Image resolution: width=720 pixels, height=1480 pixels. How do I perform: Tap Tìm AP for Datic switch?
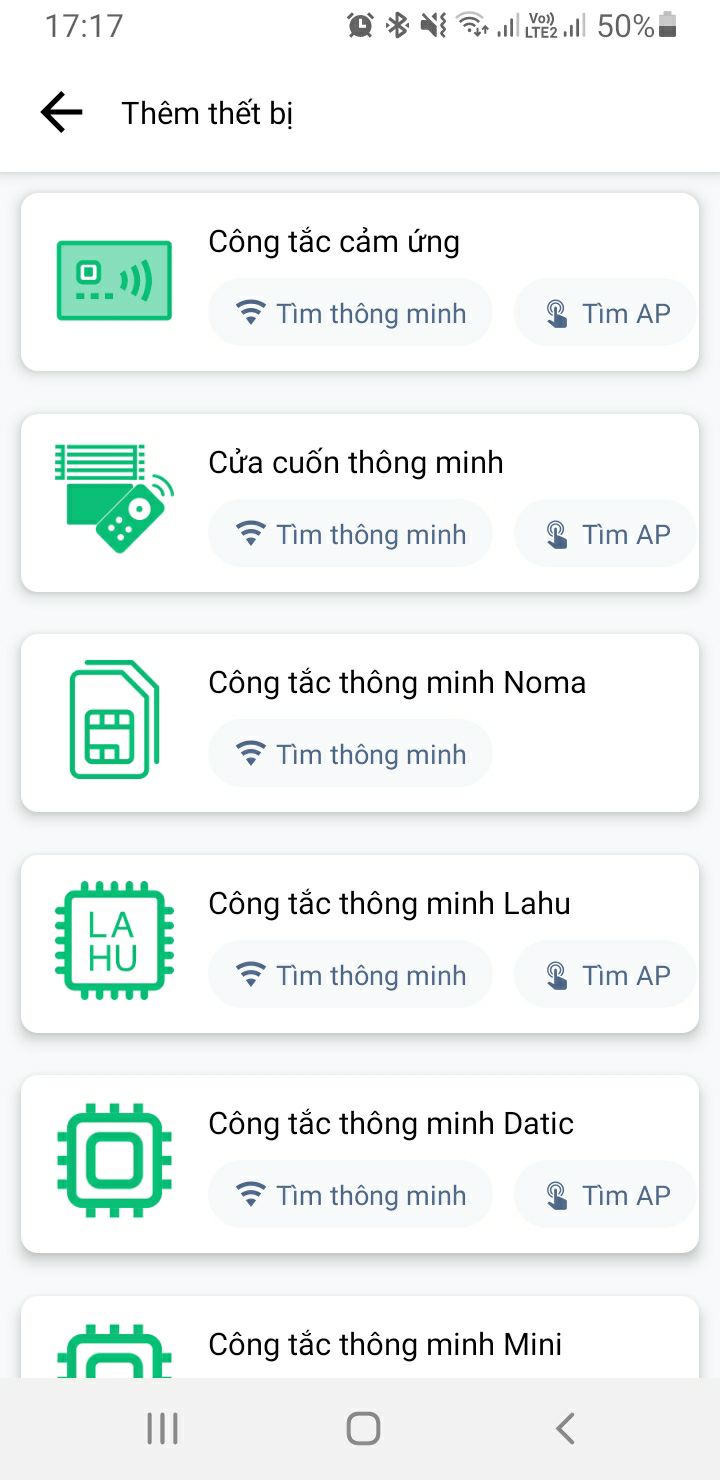click(605, 1193)
